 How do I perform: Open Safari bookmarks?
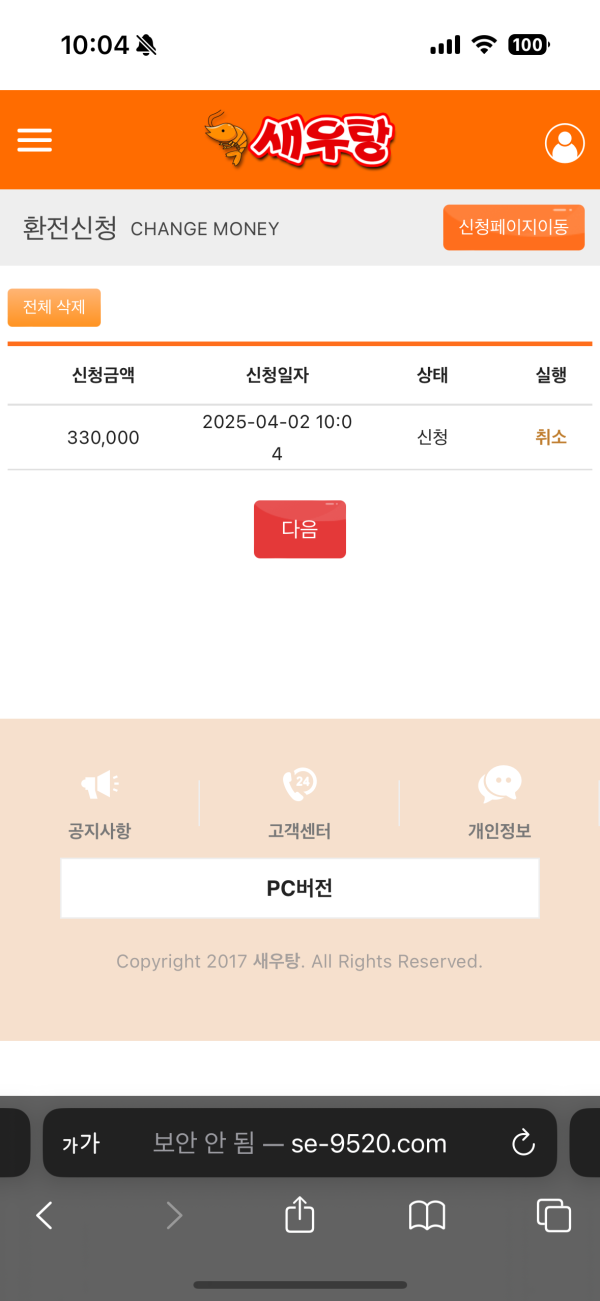click(x=427, y=1215)
